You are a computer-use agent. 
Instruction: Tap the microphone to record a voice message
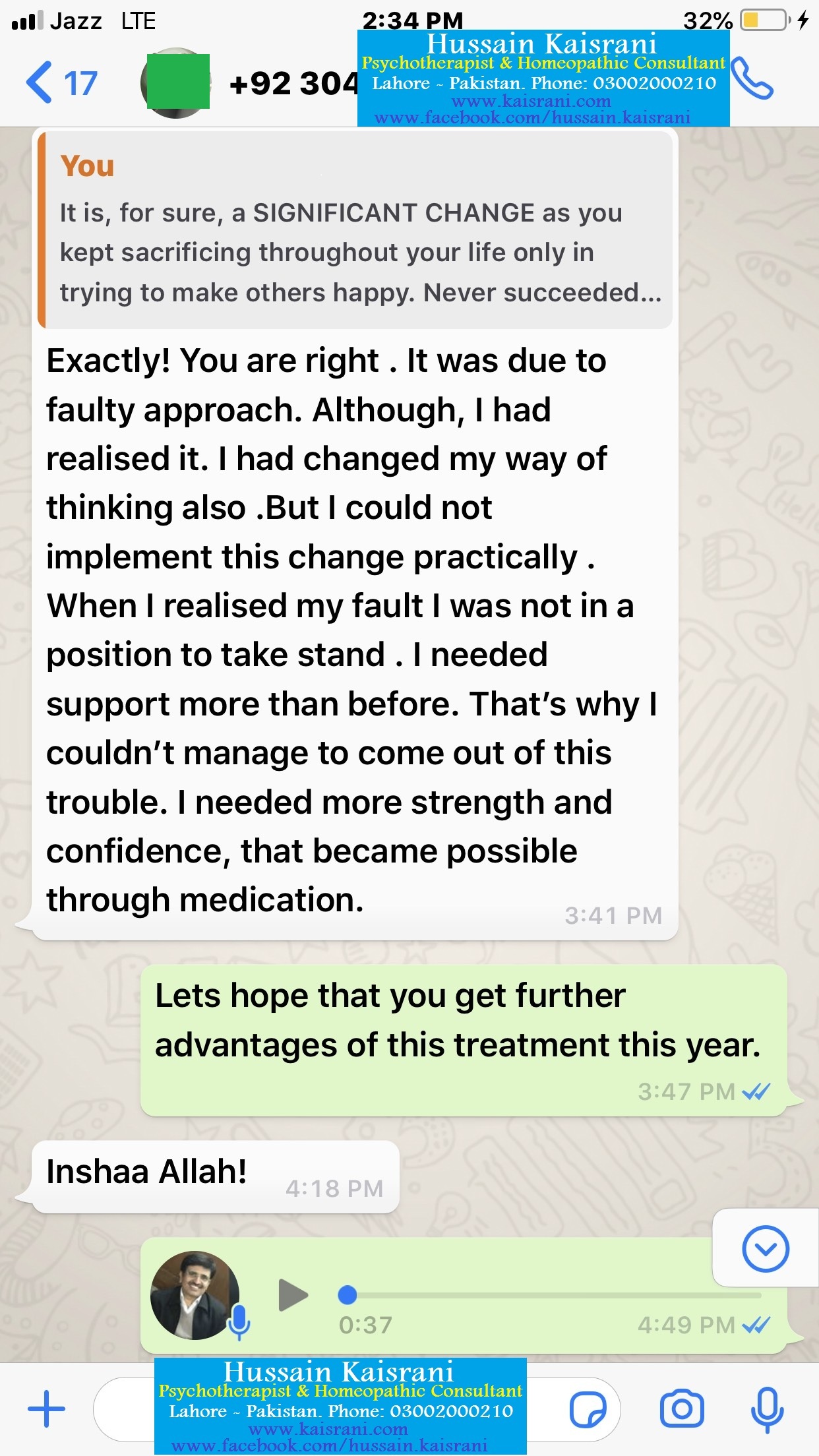coord(767,1409)
